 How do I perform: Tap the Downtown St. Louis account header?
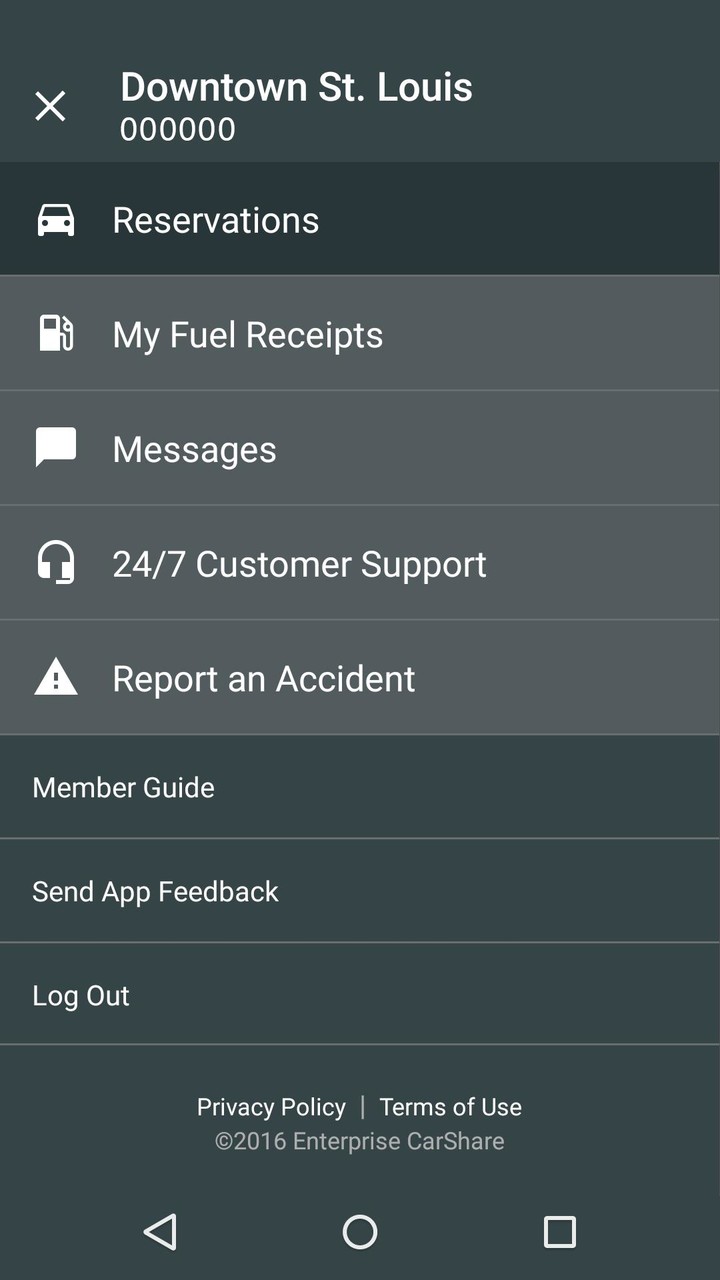coord(297,104)
